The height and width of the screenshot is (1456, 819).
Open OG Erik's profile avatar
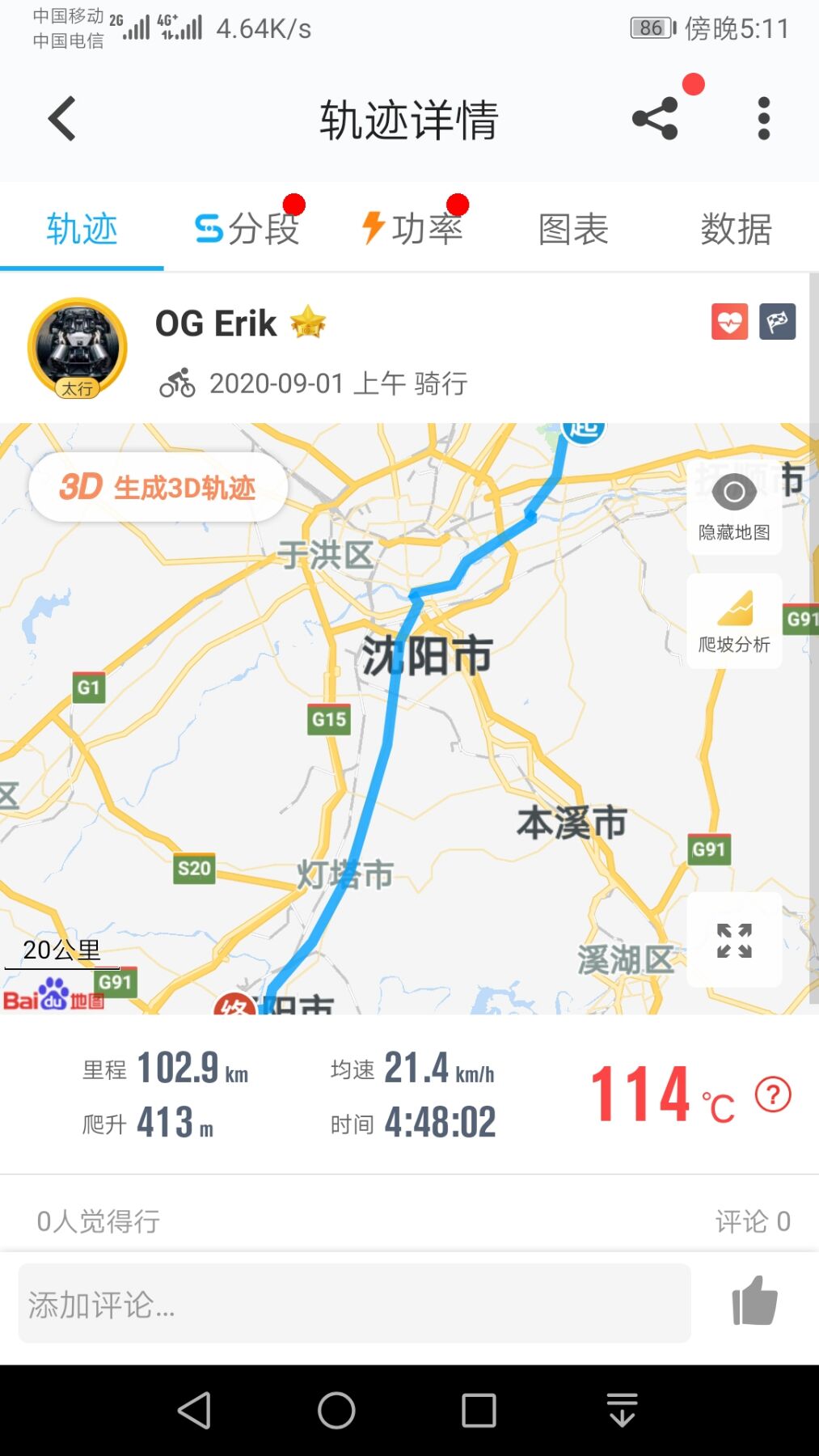pyautogui.click(x=78, y=348)
